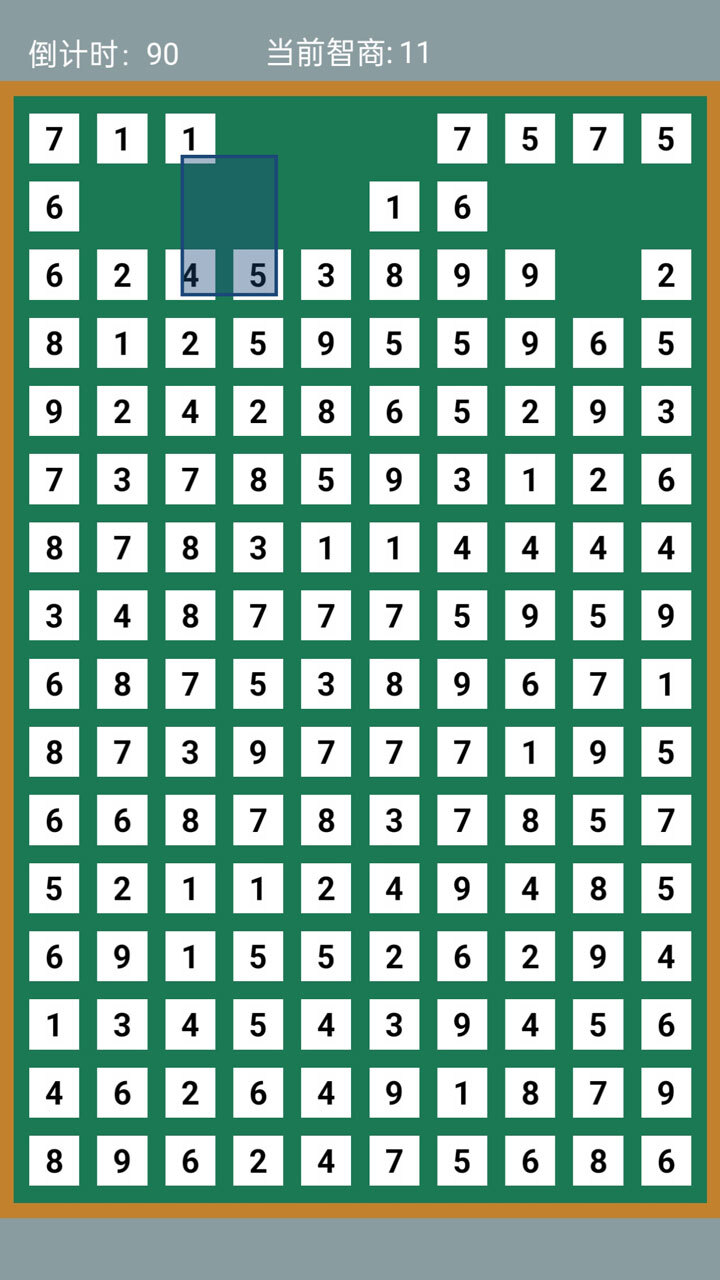Select the isolated 2 tile after the 9-9 pair
The height and width of the screenshot is (1280, 720).
[666, 275]
